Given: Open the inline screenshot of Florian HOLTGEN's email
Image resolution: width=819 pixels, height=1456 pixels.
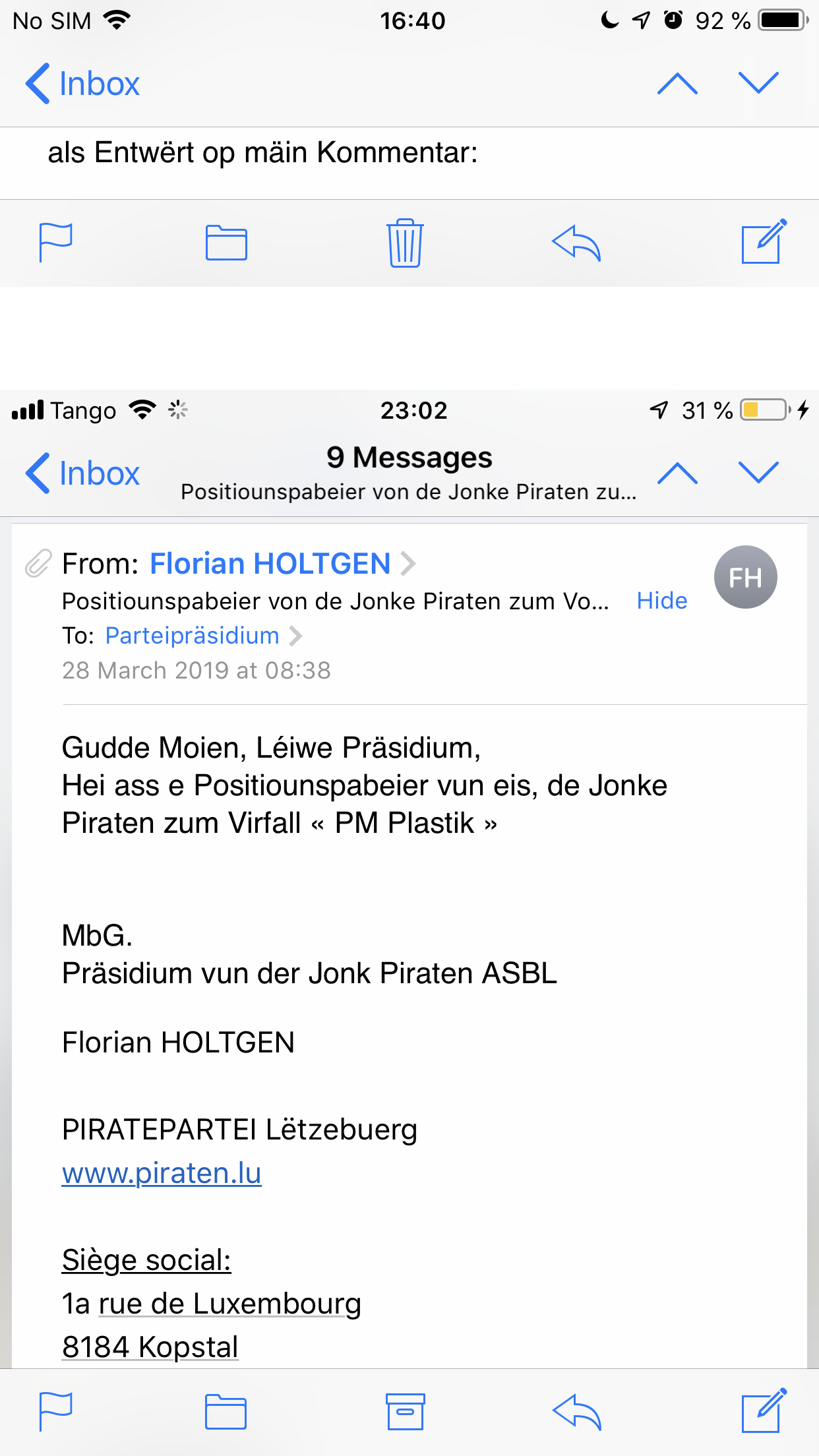Looking at the screenshot, I should (409, 923).
